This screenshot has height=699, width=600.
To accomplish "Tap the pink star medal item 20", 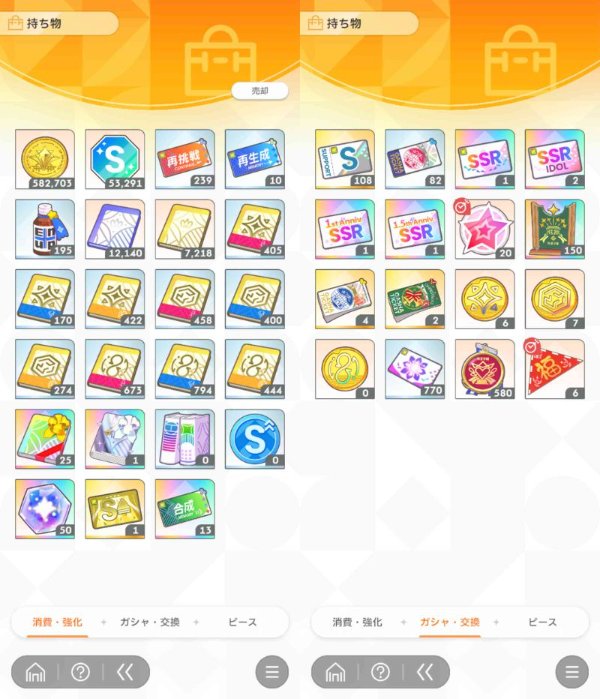I will 485,228.
